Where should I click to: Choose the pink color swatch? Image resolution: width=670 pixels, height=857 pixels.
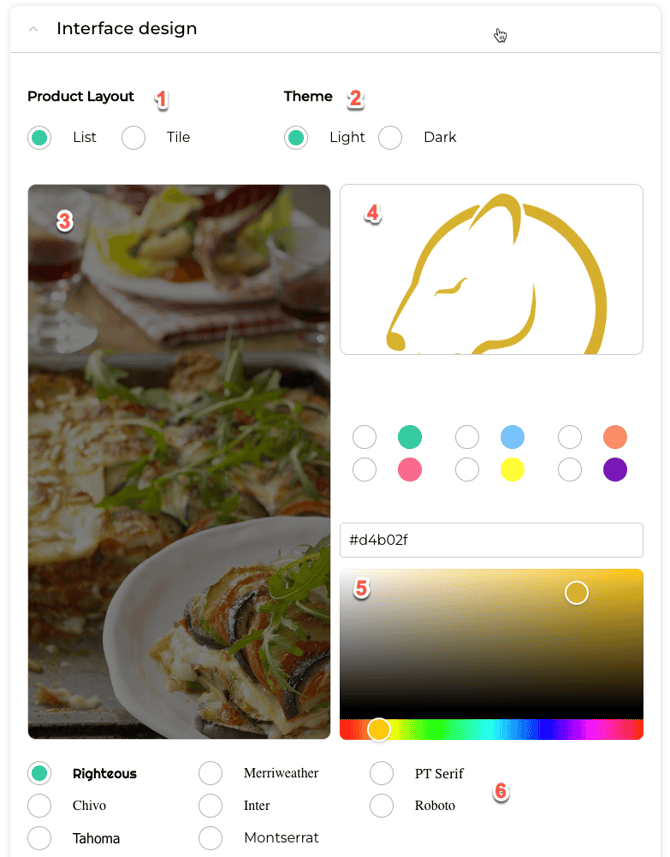(x=410, y=470)
